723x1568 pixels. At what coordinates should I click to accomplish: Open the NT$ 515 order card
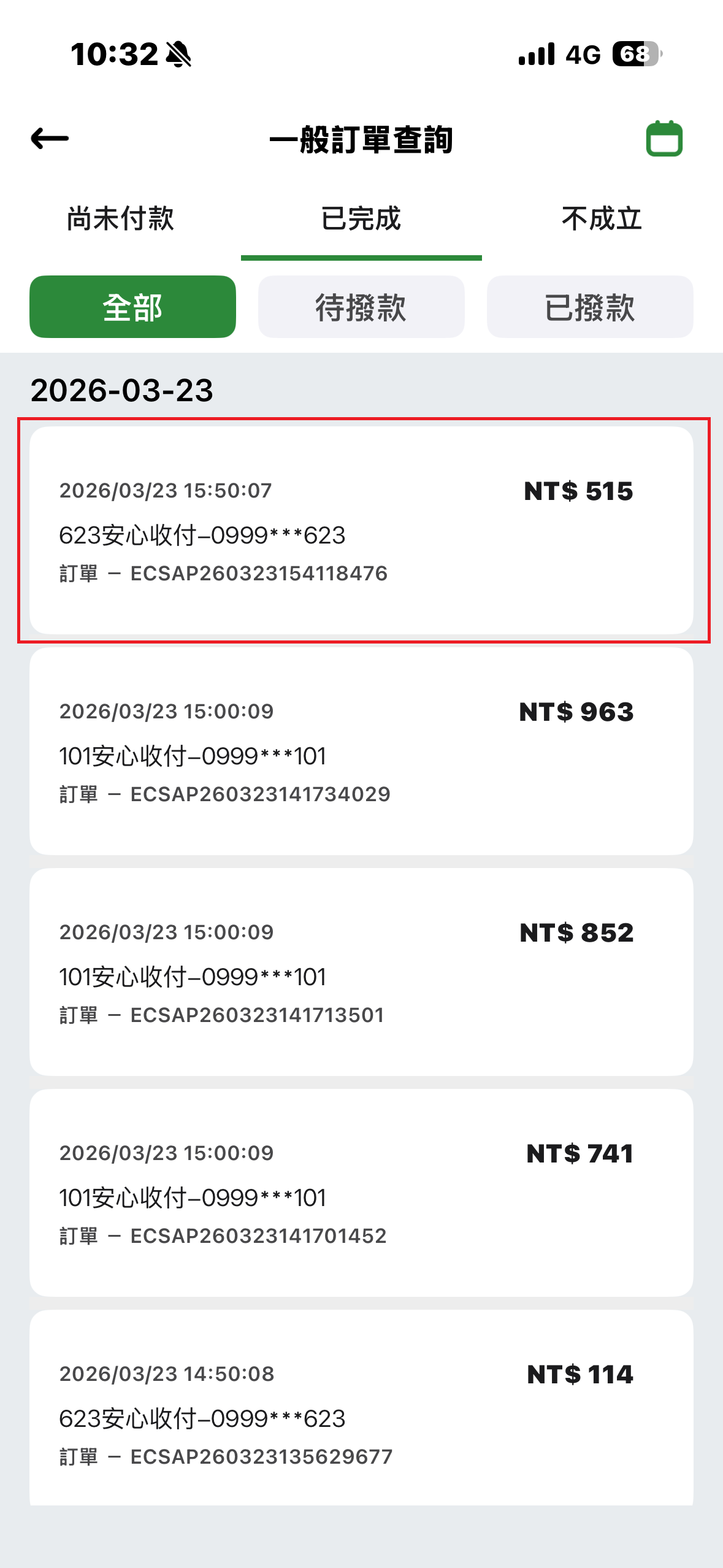[361, 531]
